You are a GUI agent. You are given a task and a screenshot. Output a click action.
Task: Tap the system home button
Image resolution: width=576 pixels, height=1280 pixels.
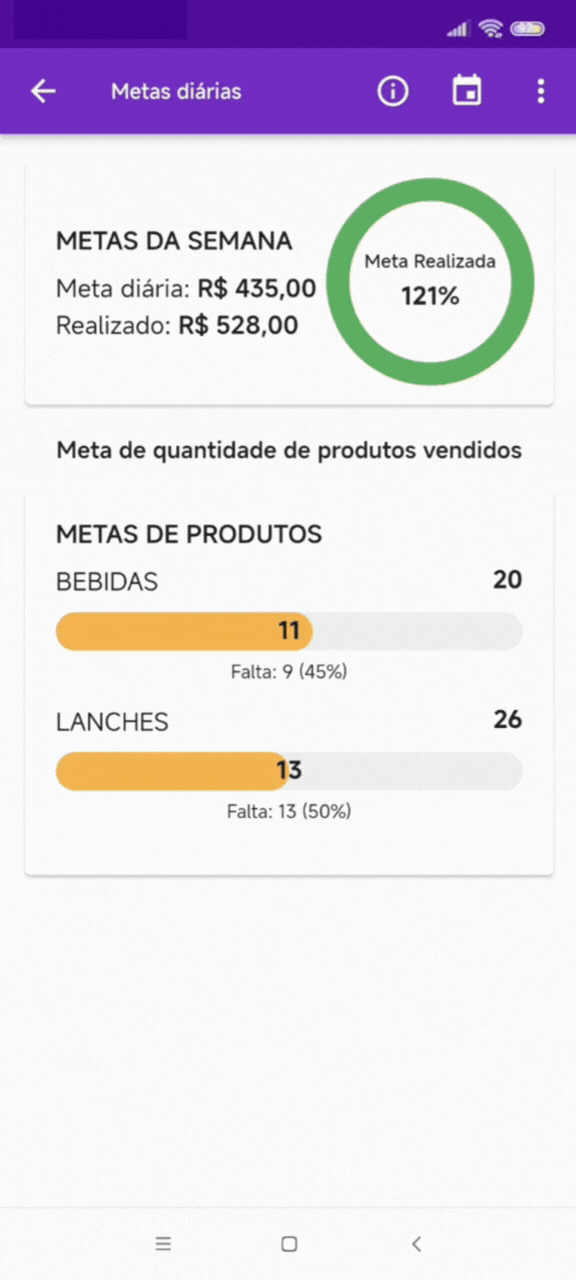click(x=289, y=1244)
